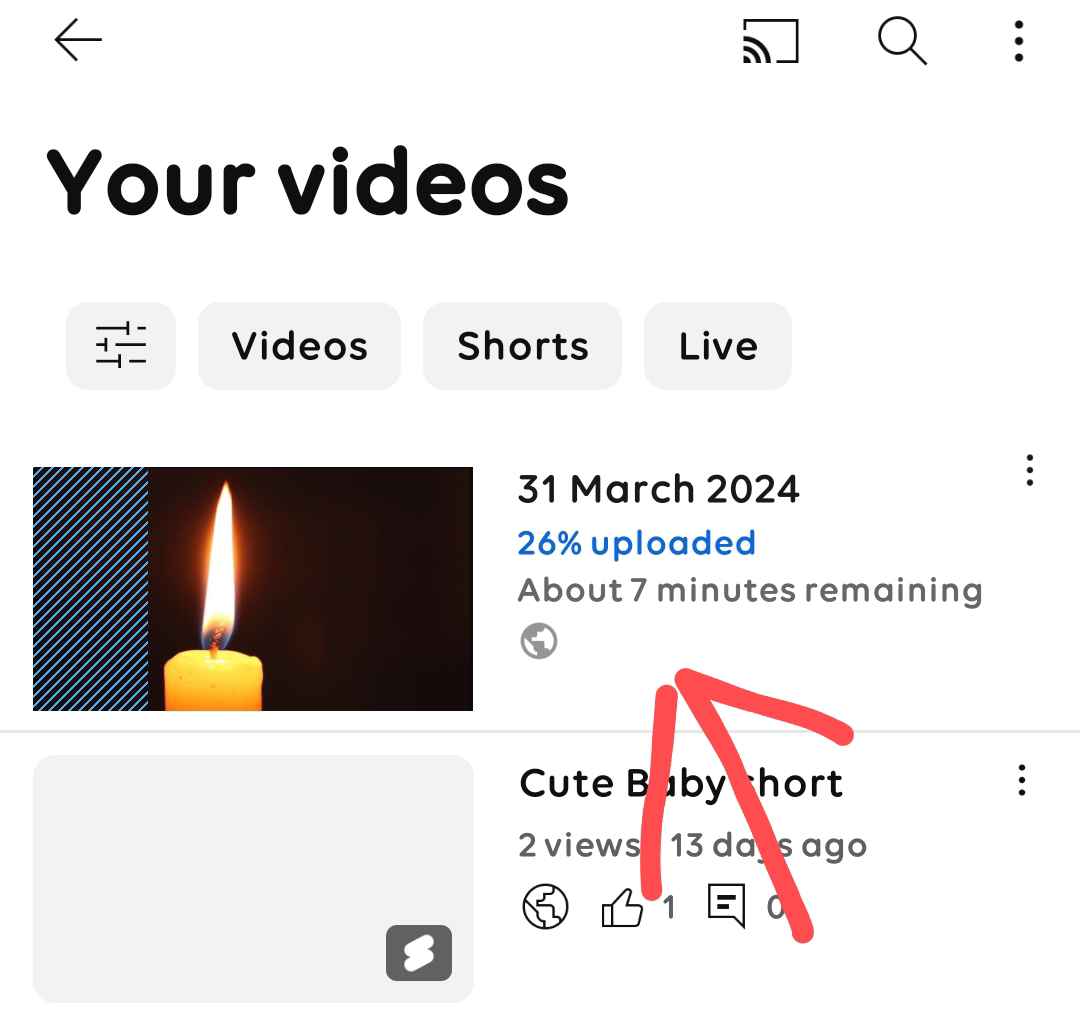
Task: Open the uploading candle video thumbnail
Action: [x=253, y=589]
